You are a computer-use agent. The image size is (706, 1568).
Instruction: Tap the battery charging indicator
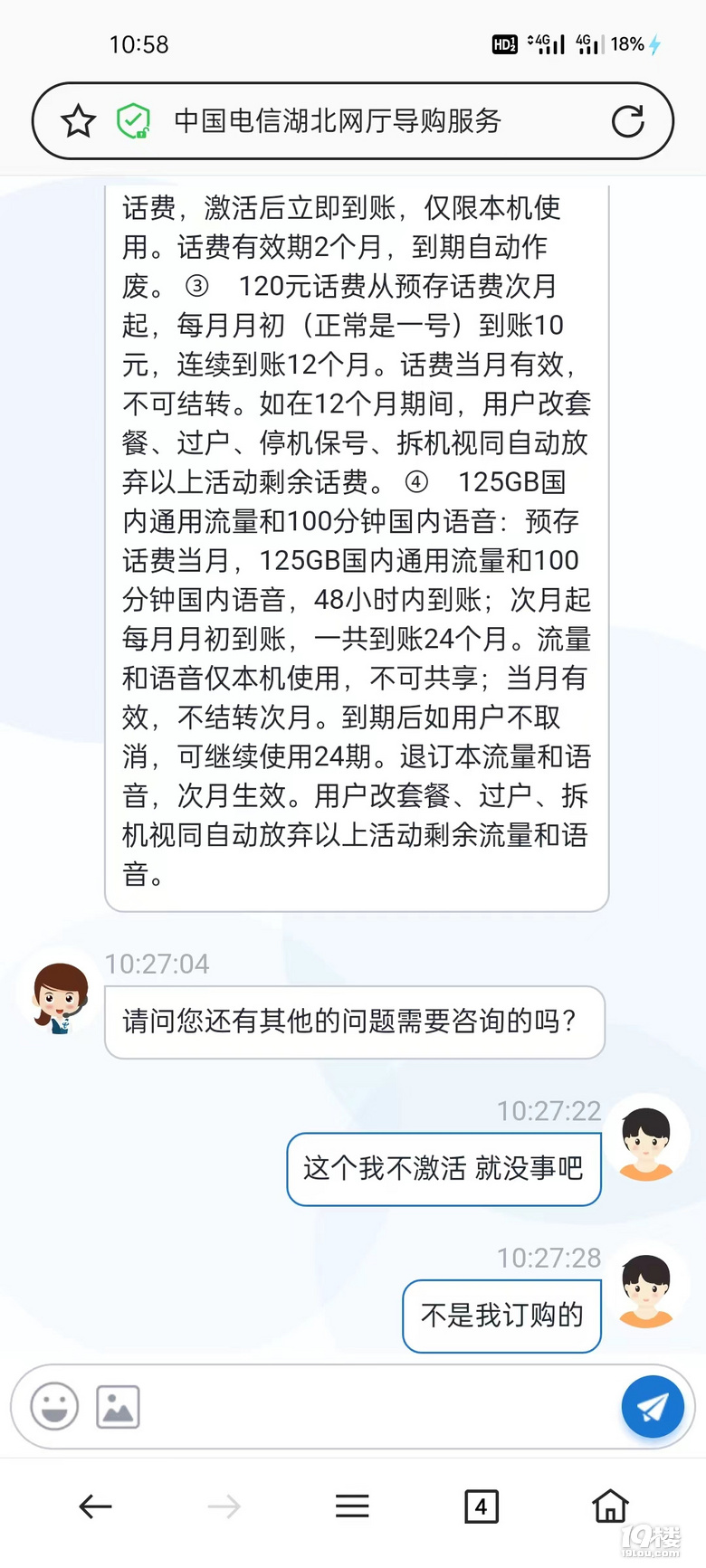(656, 43)
